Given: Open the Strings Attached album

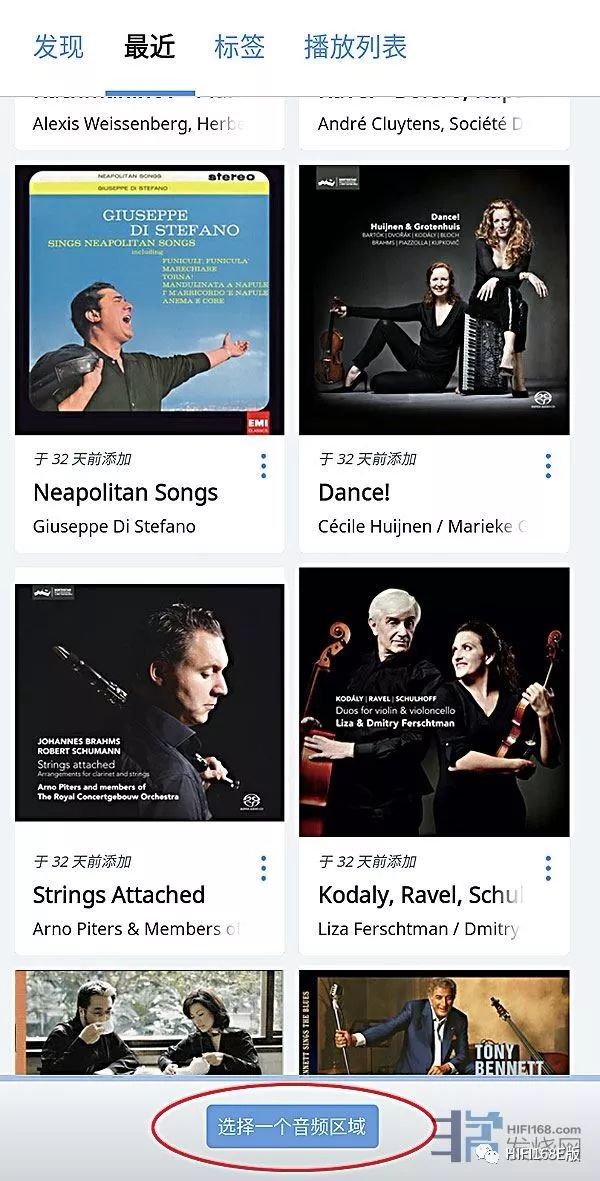Looking at the screenshot, I should click(x=150, y=702).
